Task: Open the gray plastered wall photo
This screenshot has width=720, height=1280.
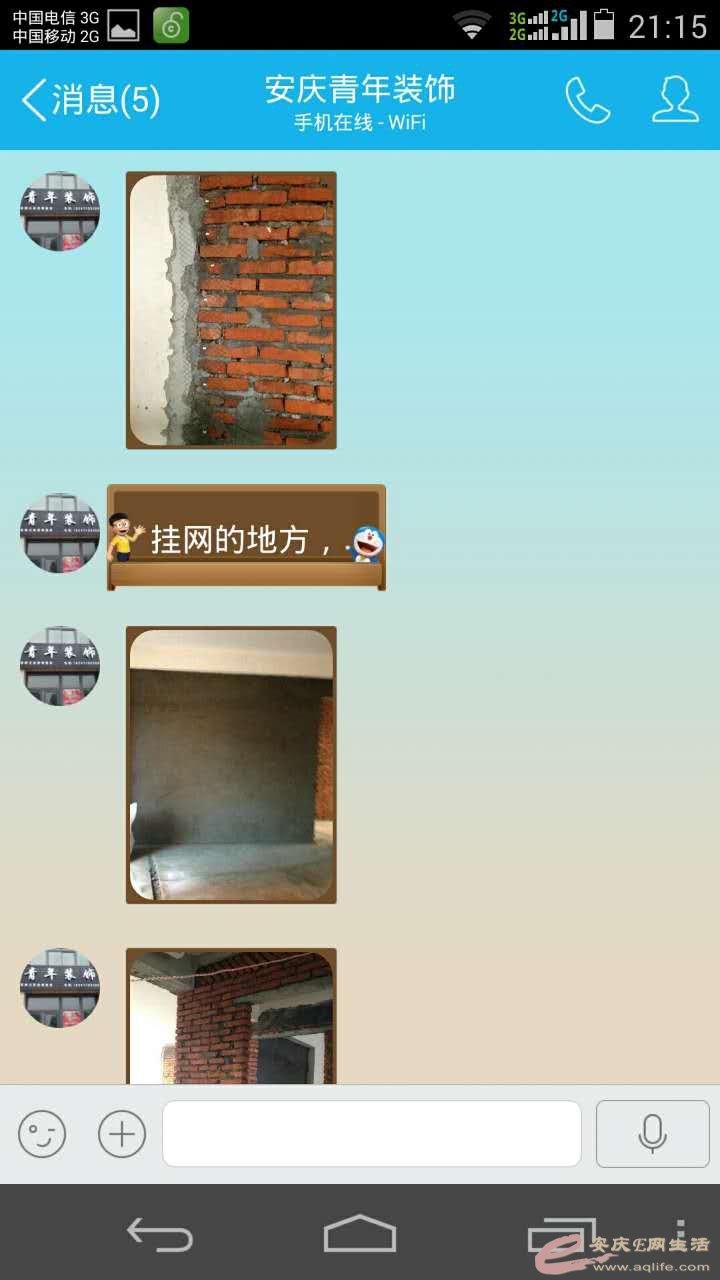Action: 231,765
